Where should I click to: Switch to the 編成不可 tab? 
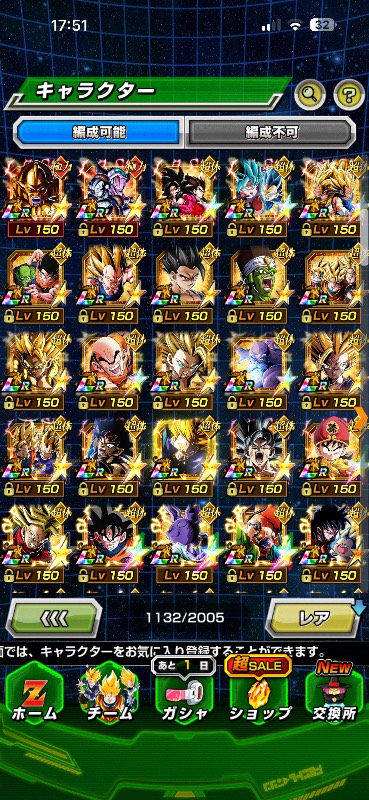(x=271, y=133)
